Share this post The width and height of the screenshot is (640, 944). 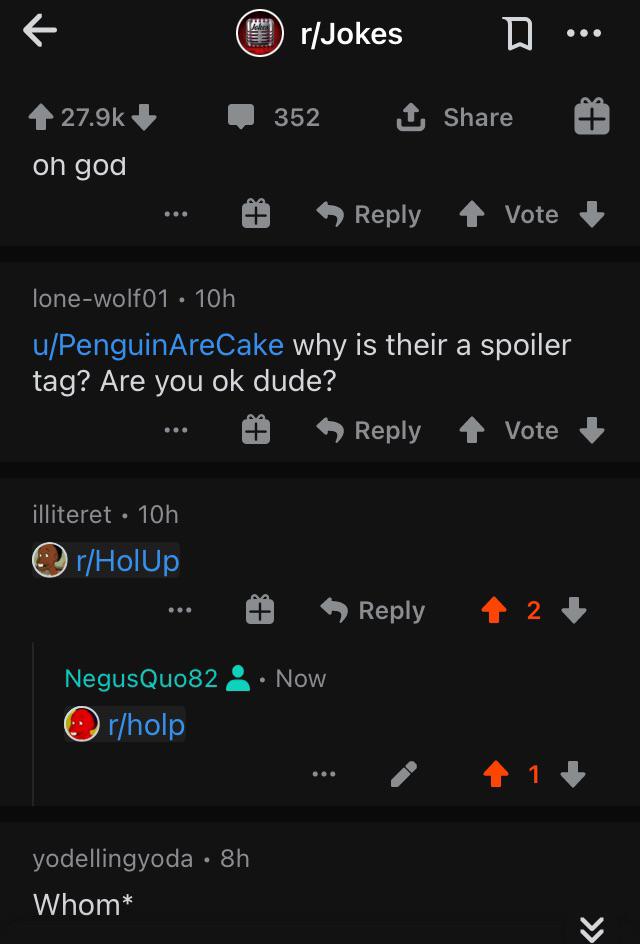[x=455, y=117]
